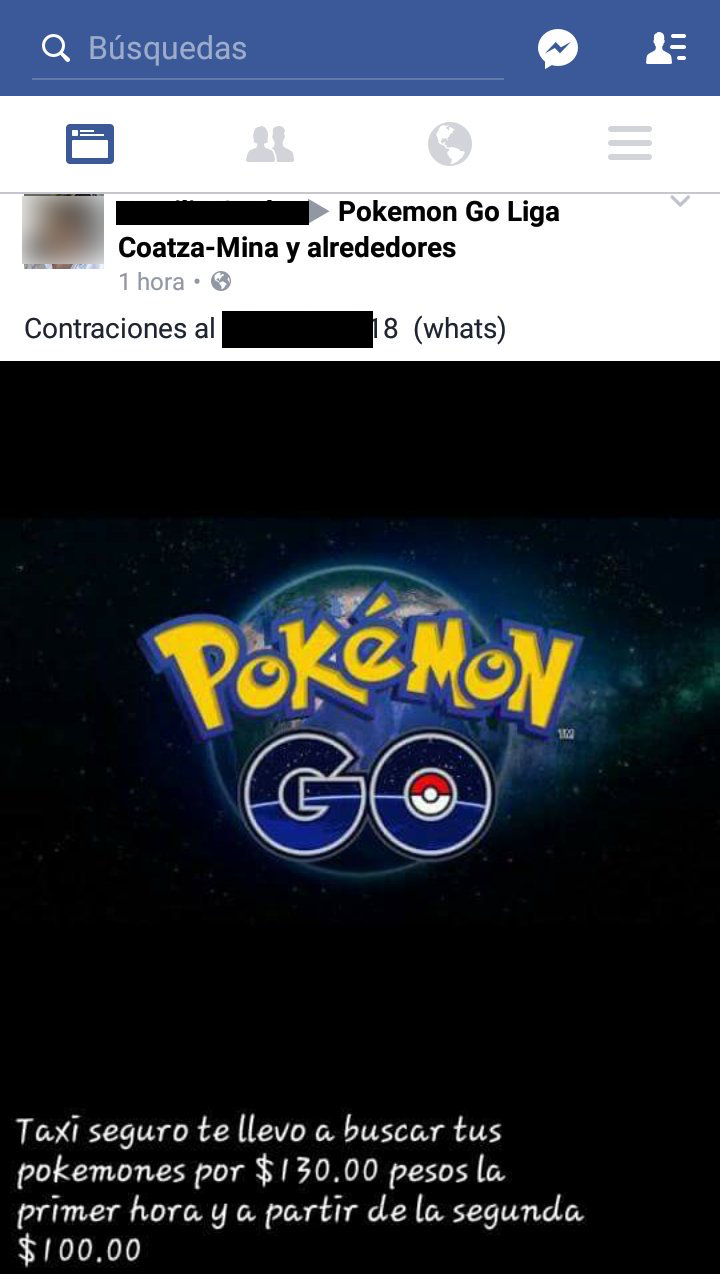Open the hamburger menu tab

pyautogui.click(x=630, y=144)
